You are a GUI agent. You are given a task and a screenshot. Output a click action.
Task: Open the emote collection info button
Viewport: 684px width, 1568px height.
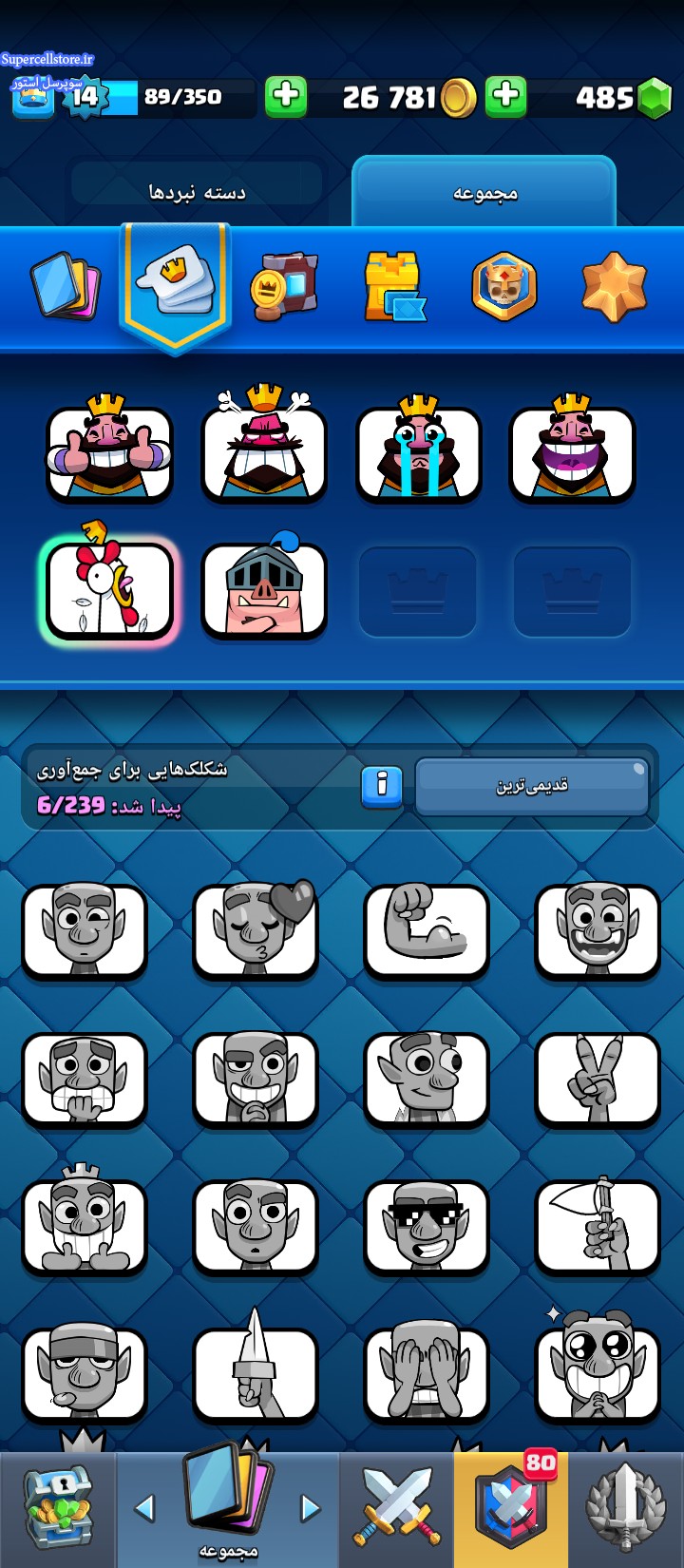[382, 786]
